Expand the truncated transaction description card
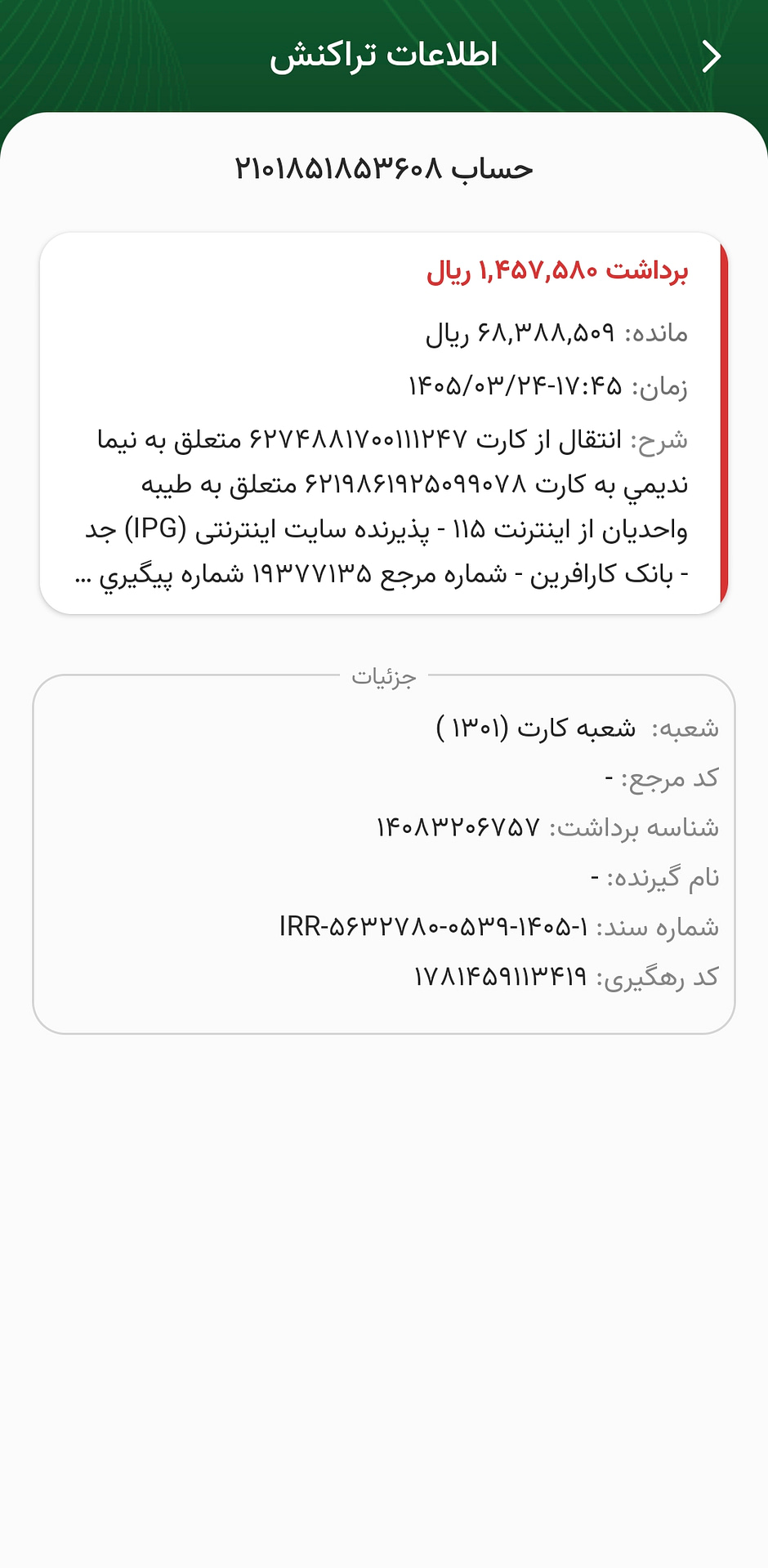Viewport: 768px width, 1568px height. tap(383, 423)
